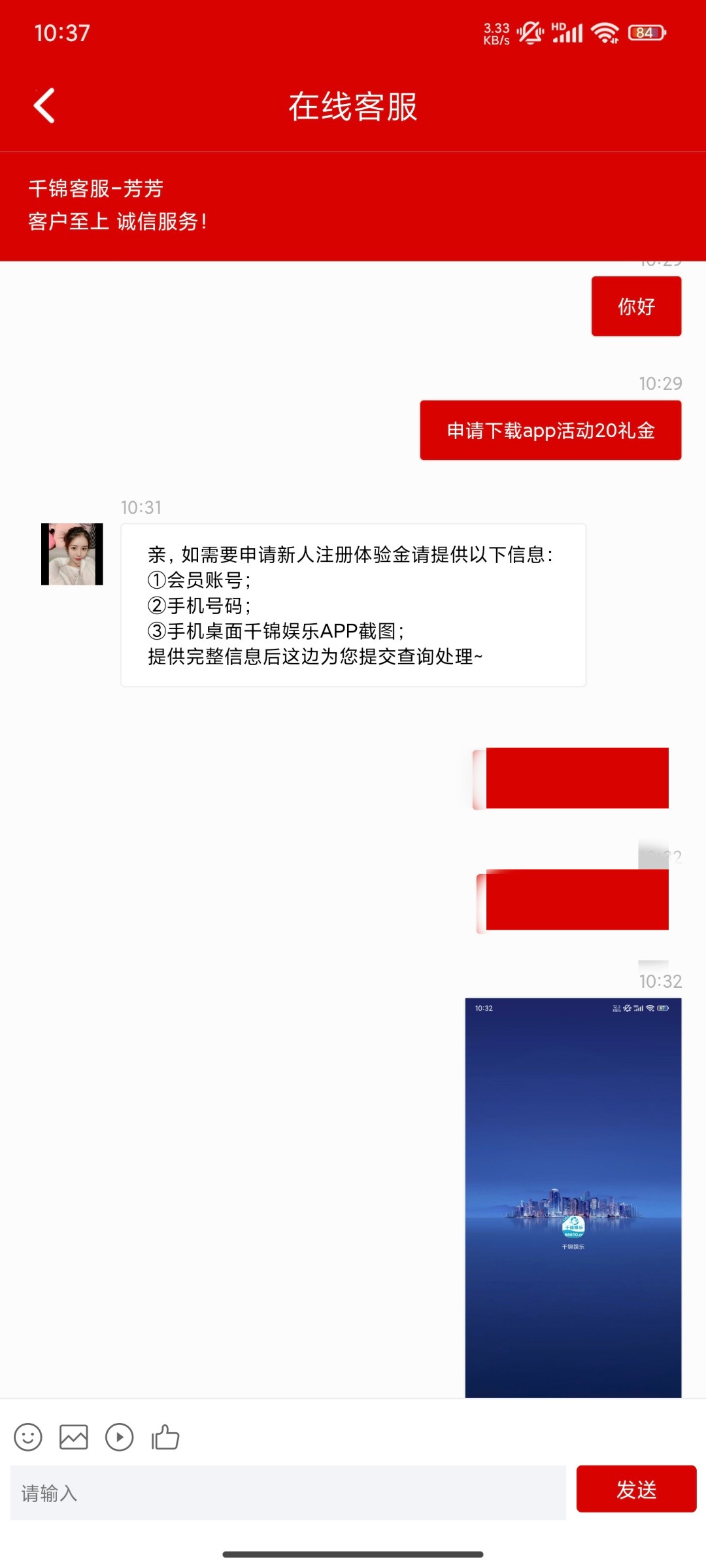Open the emoji picker
706x1568 pixels.
[x=28, y=1437]
